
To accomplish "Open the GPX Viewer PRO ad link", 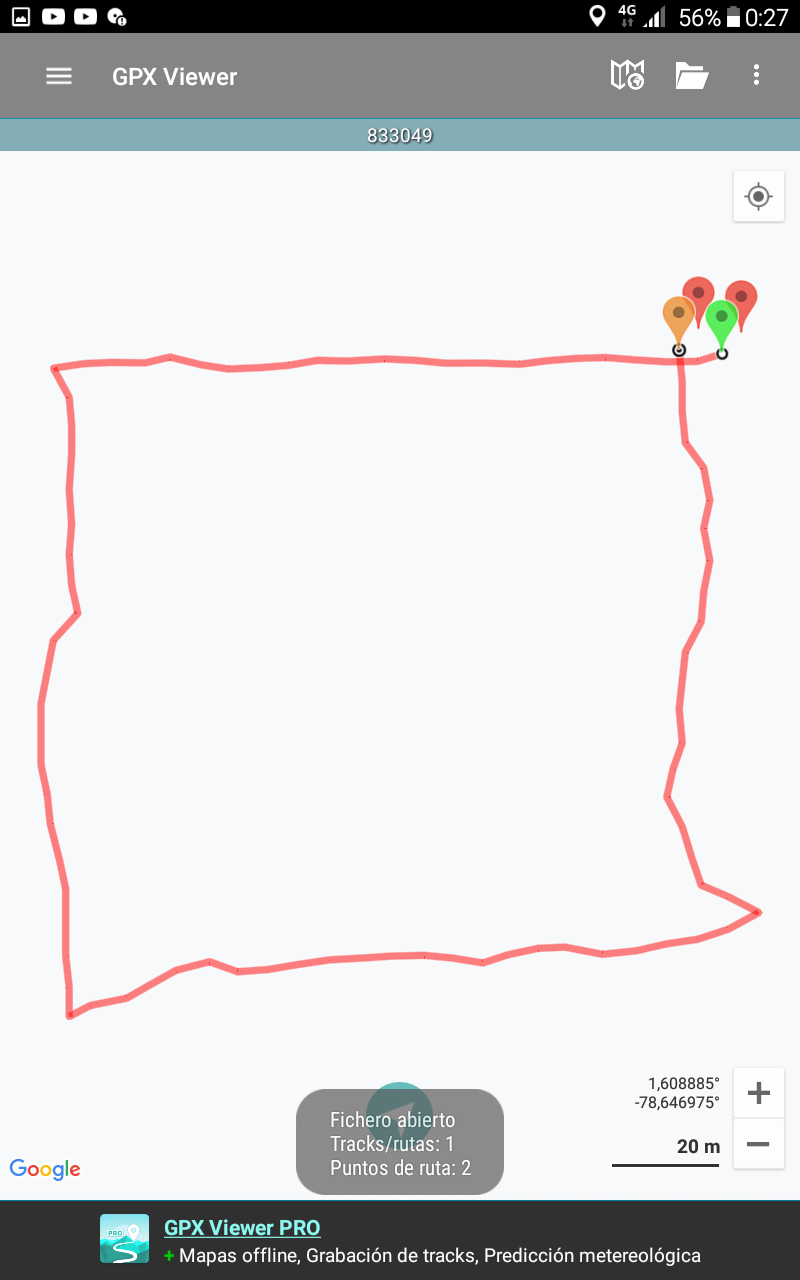I will click(242, 1228).
